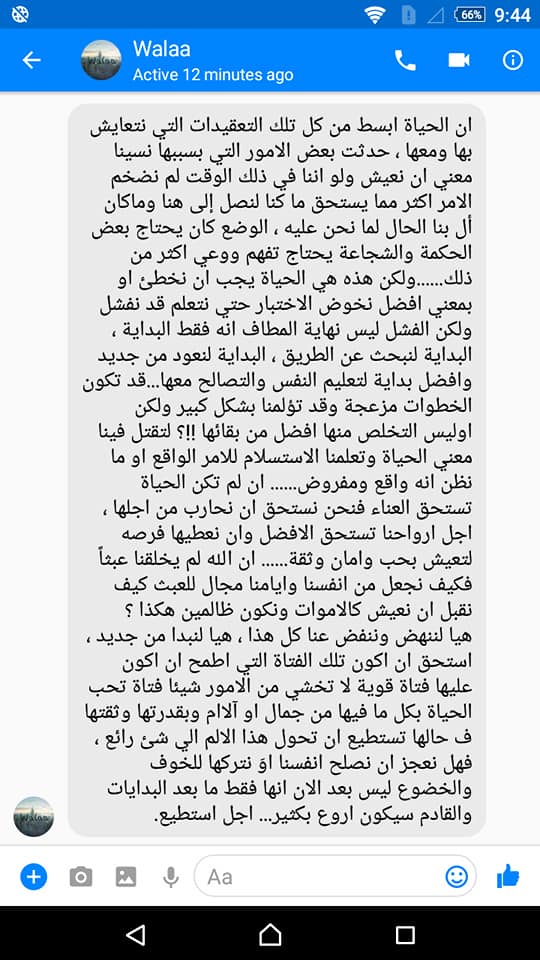Start a video call with Walaa
The image size is (540, 960).
pyautogui.click(x=459, y=59)
